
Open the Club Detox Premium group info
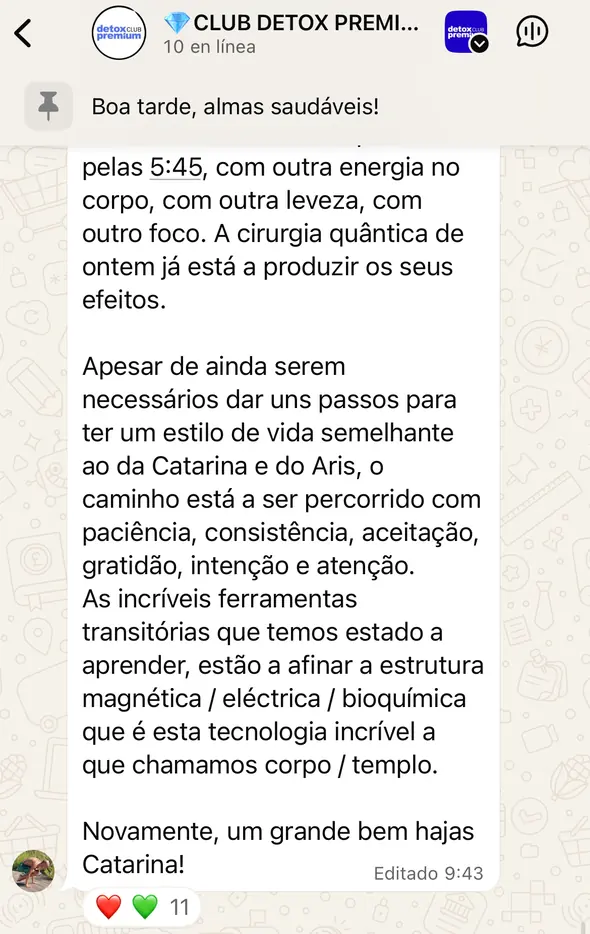click(x=291, y=33)
